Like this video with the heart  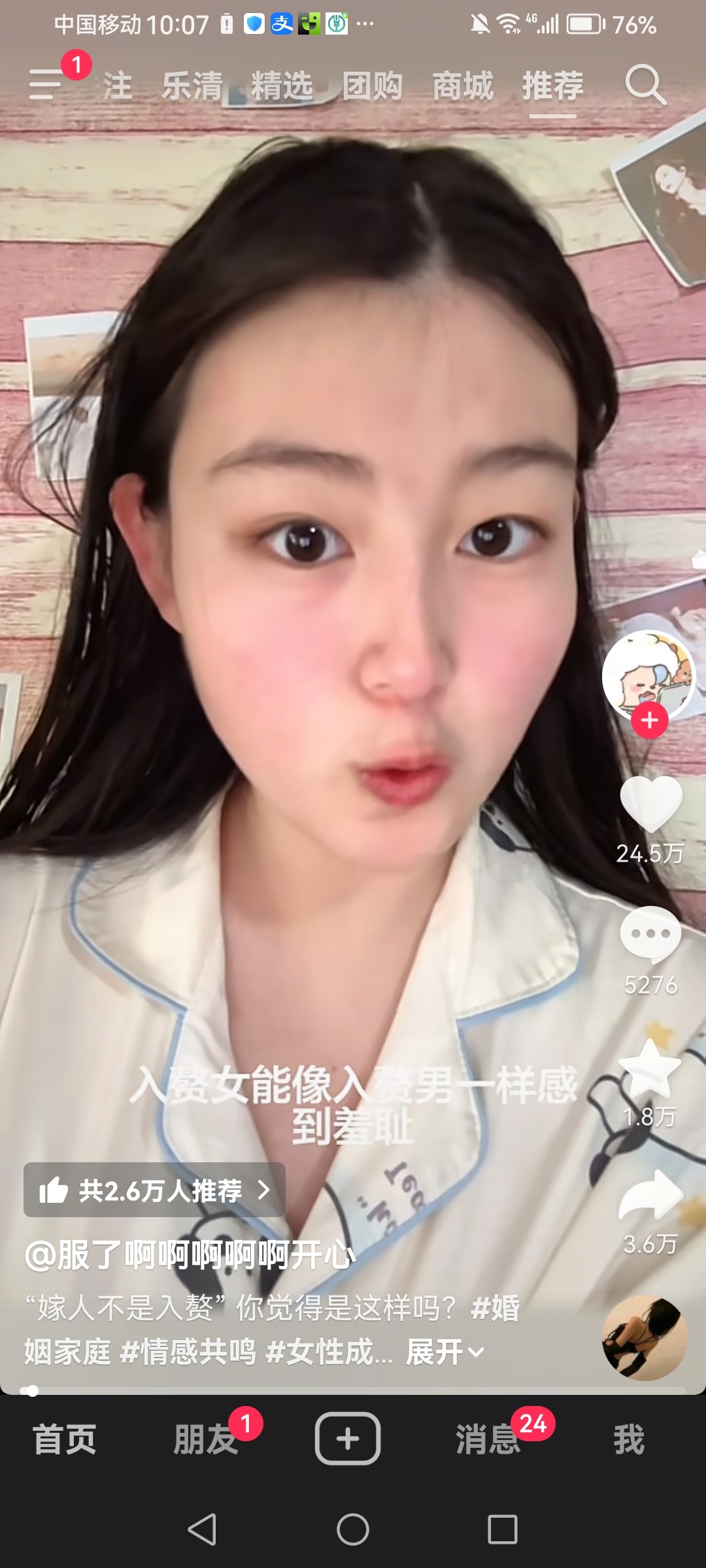click(x=650, y=805)
